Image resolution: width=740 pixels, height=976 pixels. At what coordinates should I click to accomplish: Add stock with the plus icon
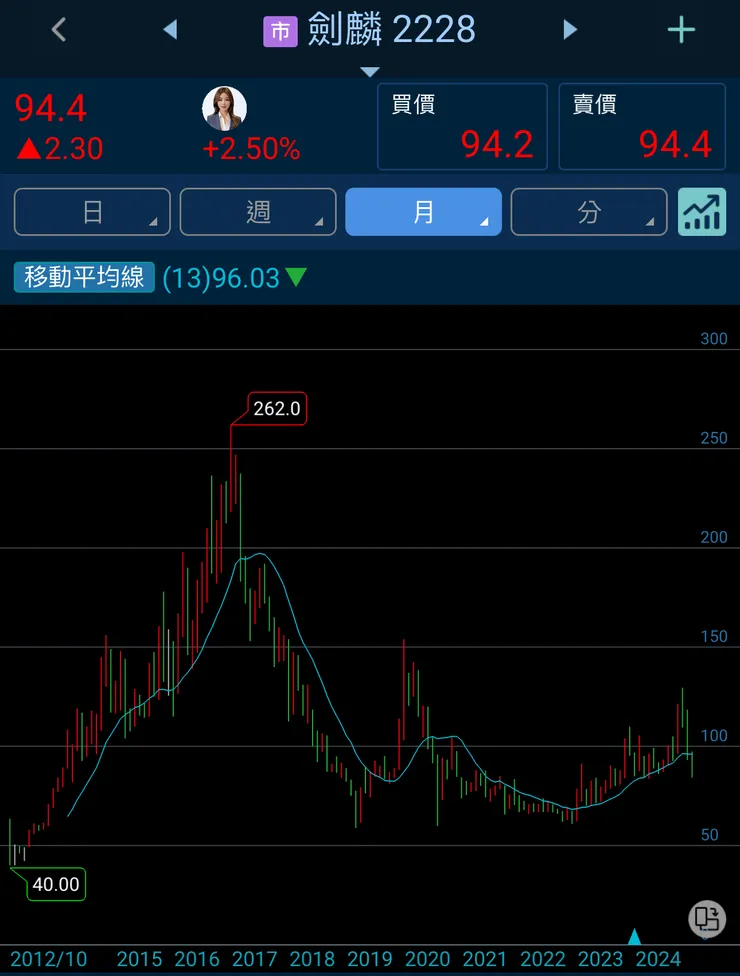pyautogui.click(x=681, y=30)
